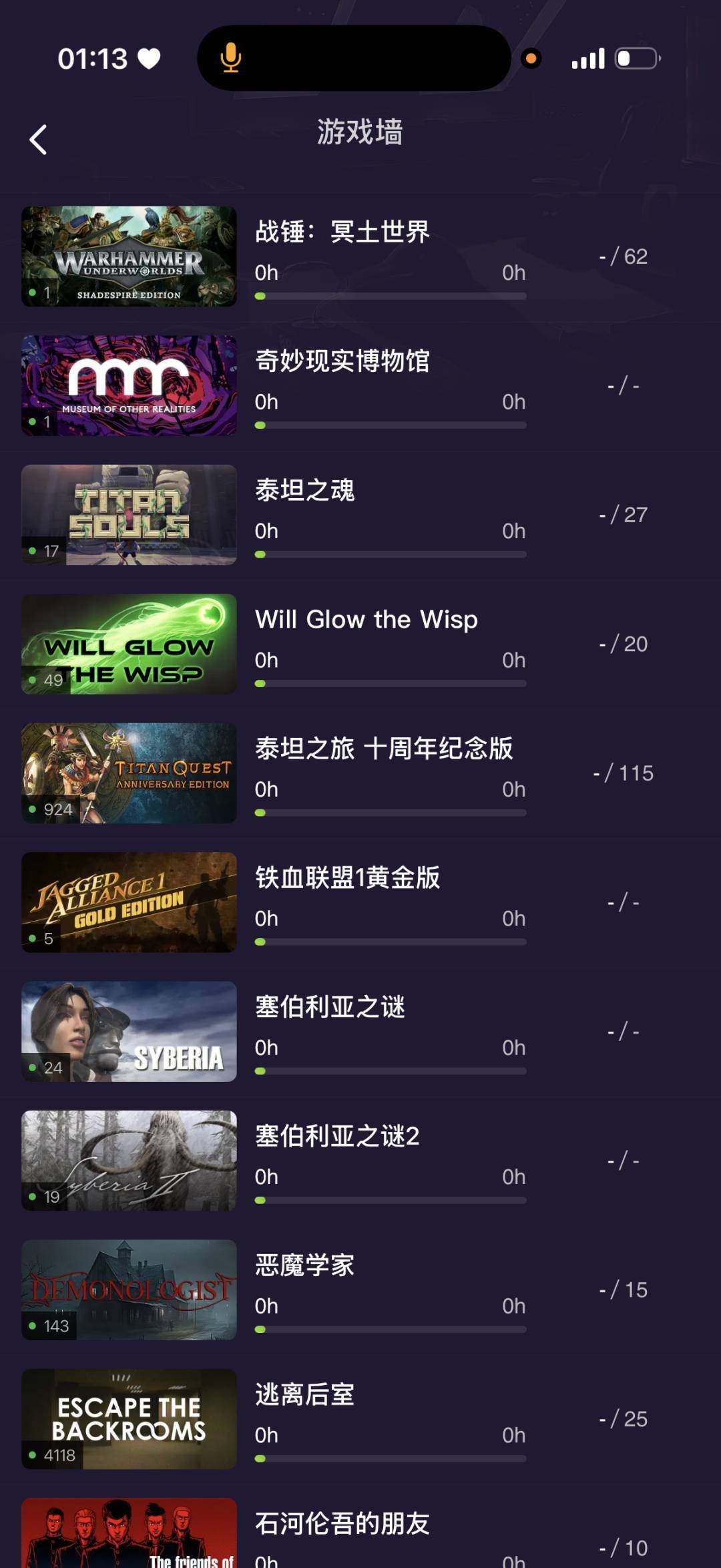Tap the orange recording indicator dot
721x1568 pixels.
[531, 59]
